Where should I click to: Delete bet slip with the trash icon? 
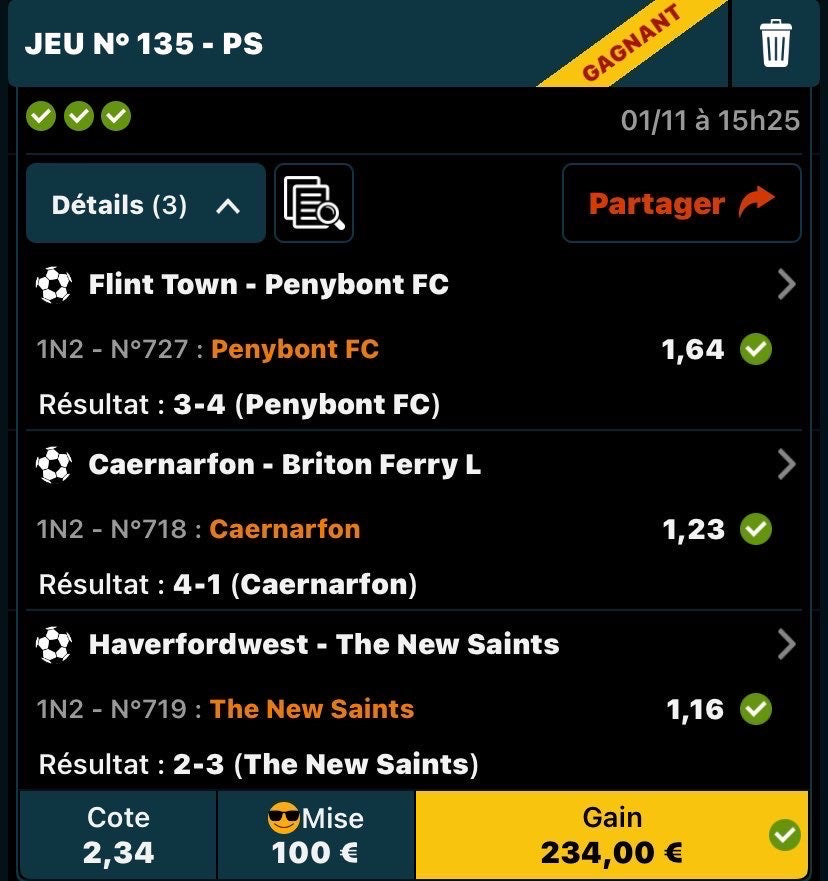(x=776, y=45)
